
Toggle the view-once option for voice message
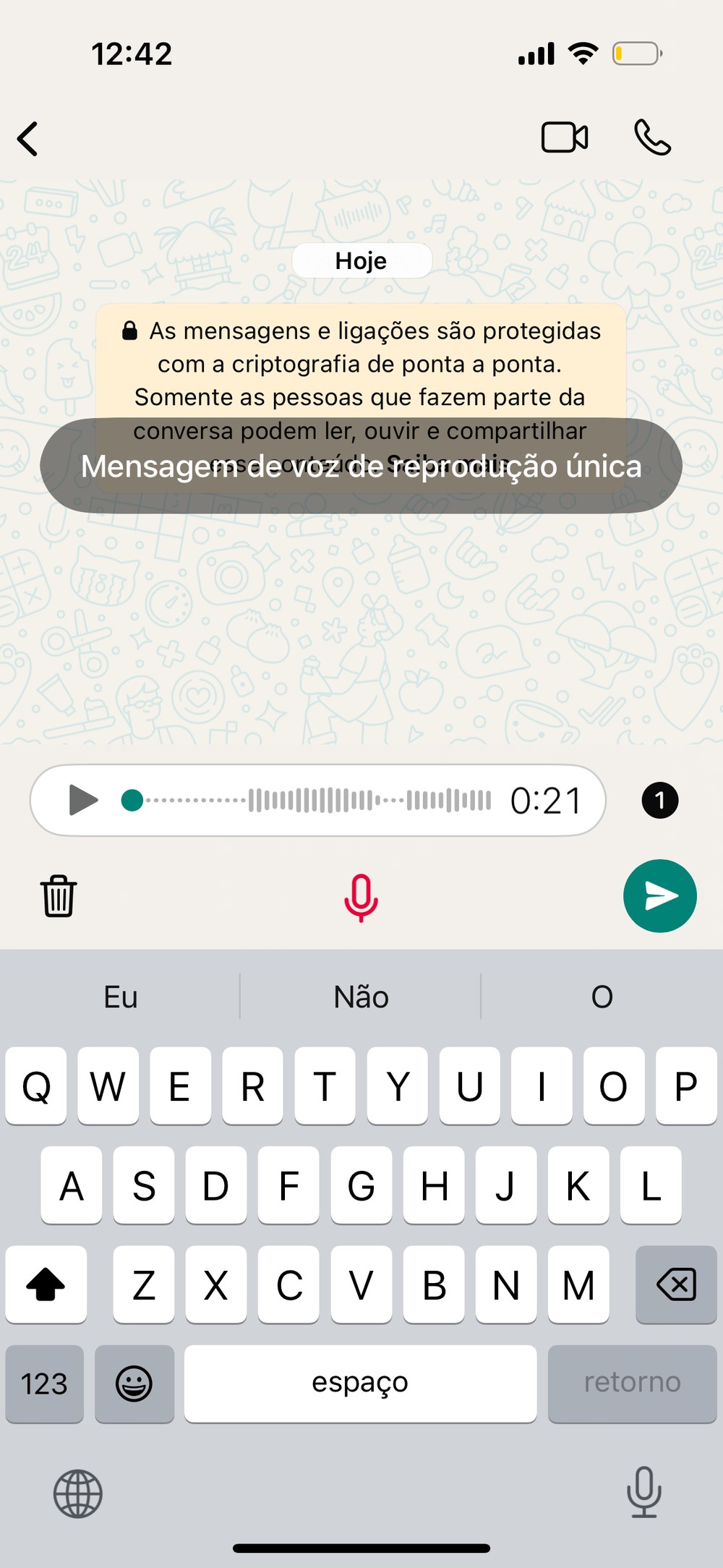click(x=659, y=801)
